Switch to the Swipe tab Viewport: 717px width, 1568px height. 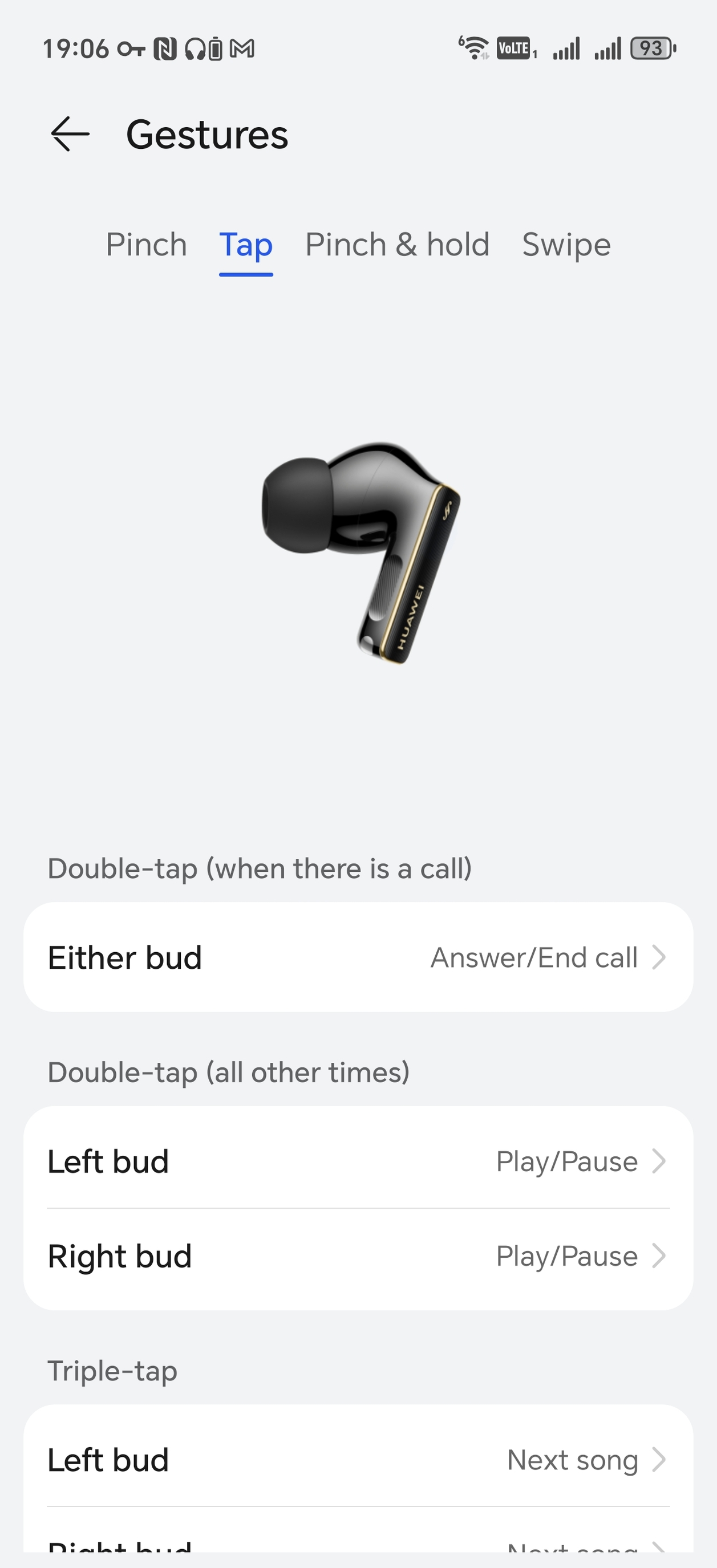point(566,245)
